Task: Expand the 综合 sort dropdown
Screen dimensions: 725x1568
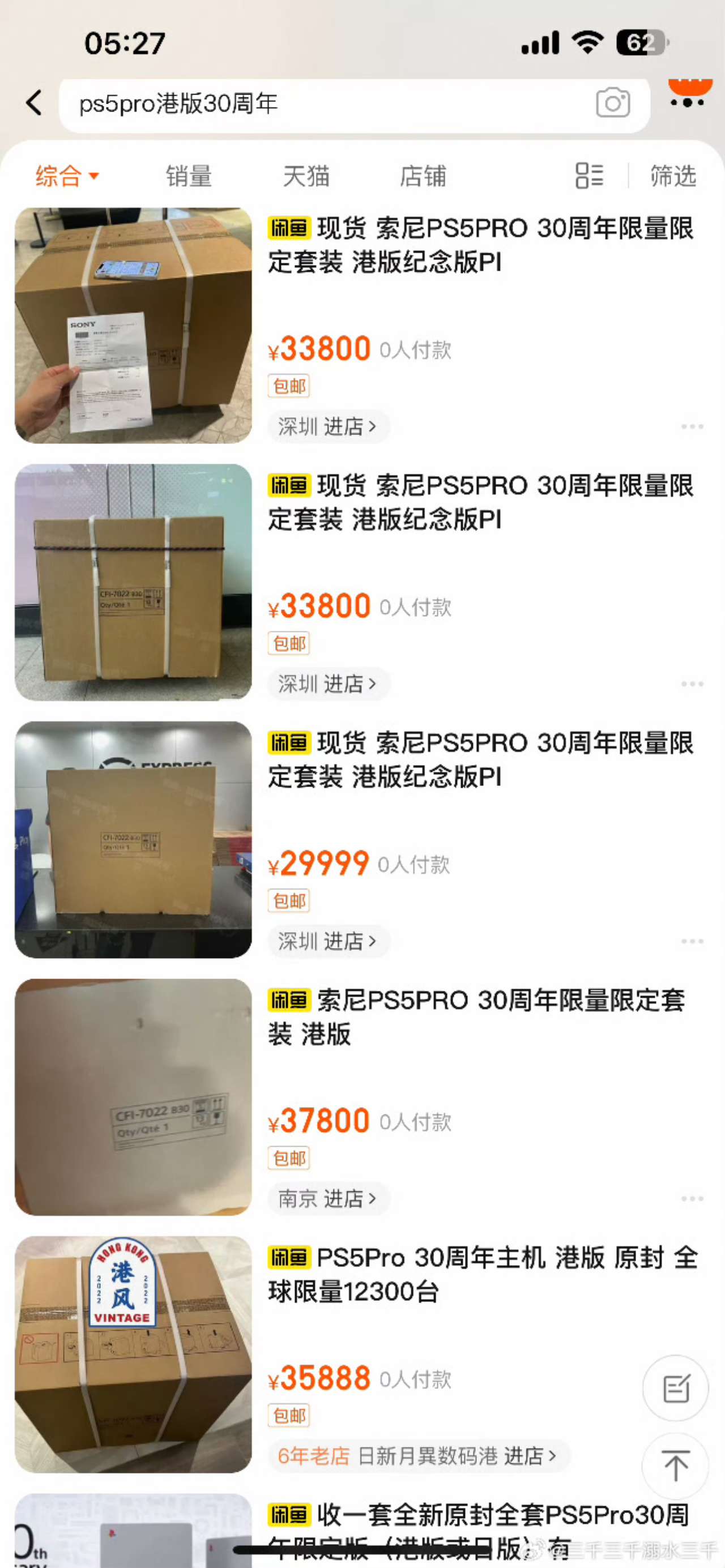Action: [66, 177]
